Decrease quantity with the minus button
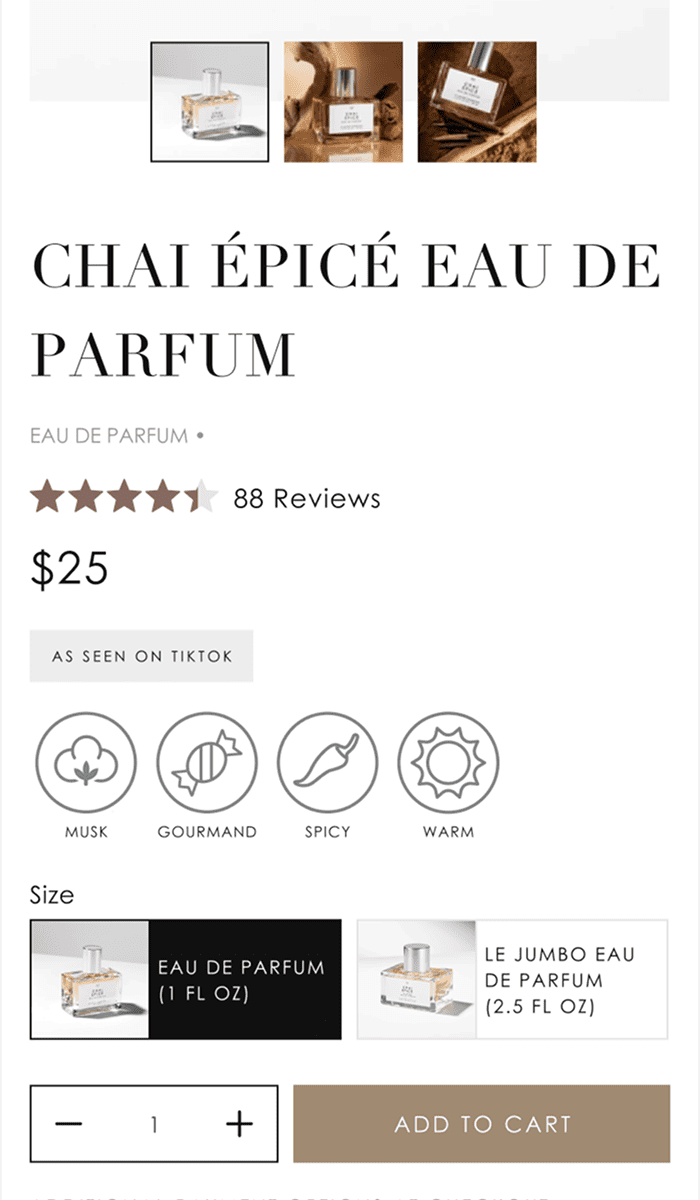Screen dimensions: 700x1200 (69, 1124)
